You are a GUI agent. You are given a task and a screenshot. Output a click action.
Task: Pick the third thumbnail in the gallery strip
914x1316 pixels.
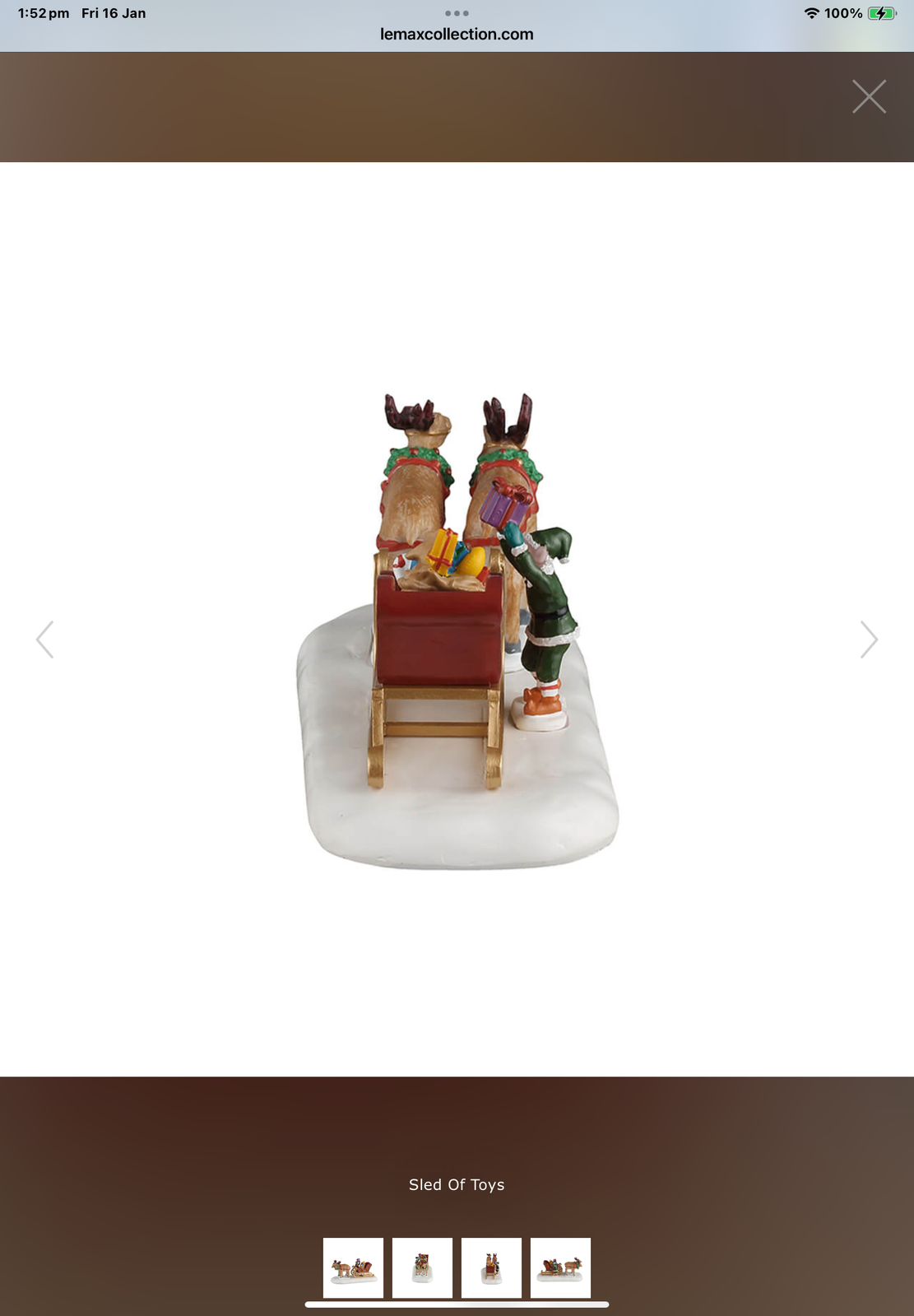pos(491,1267)
